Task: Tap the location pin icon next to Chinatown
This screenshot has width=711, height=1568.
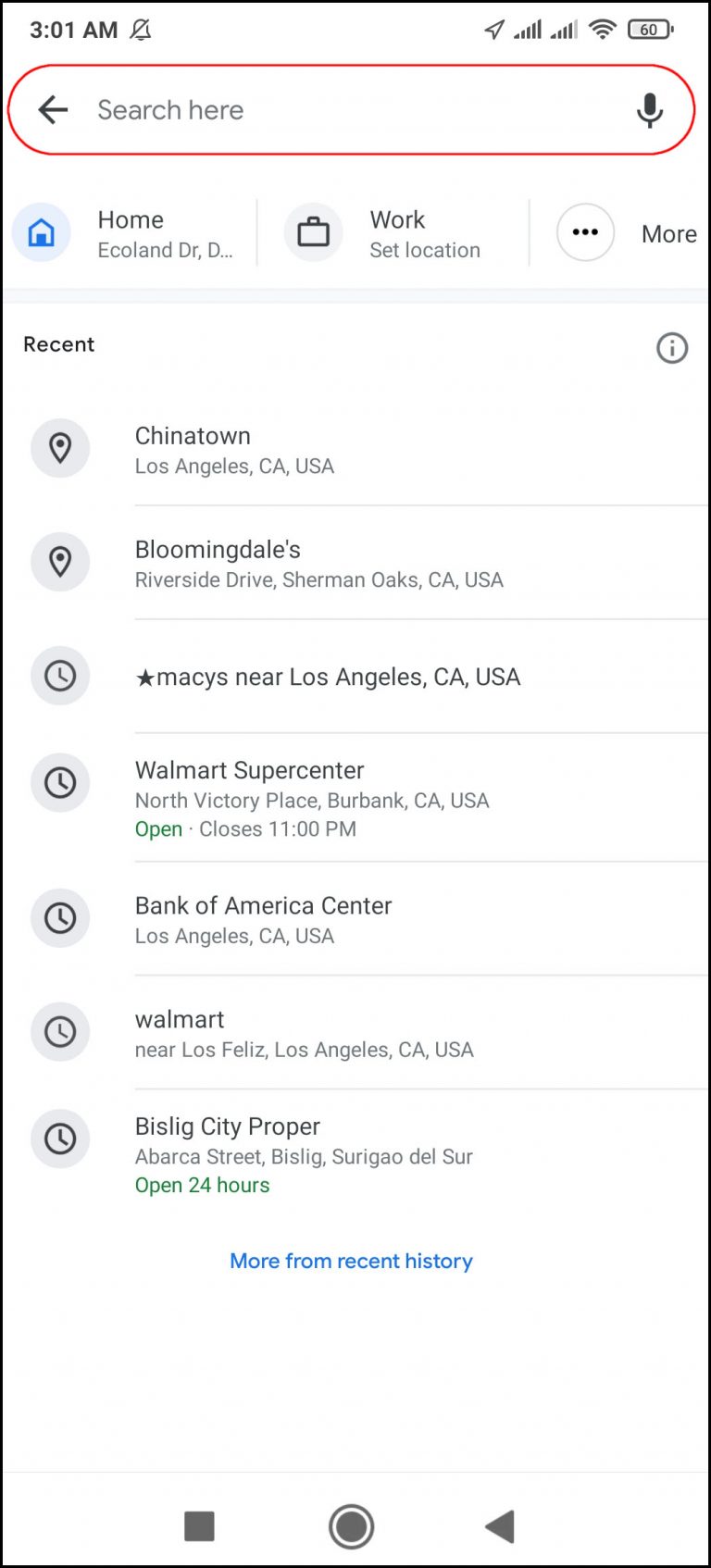Action: (59, 448)
